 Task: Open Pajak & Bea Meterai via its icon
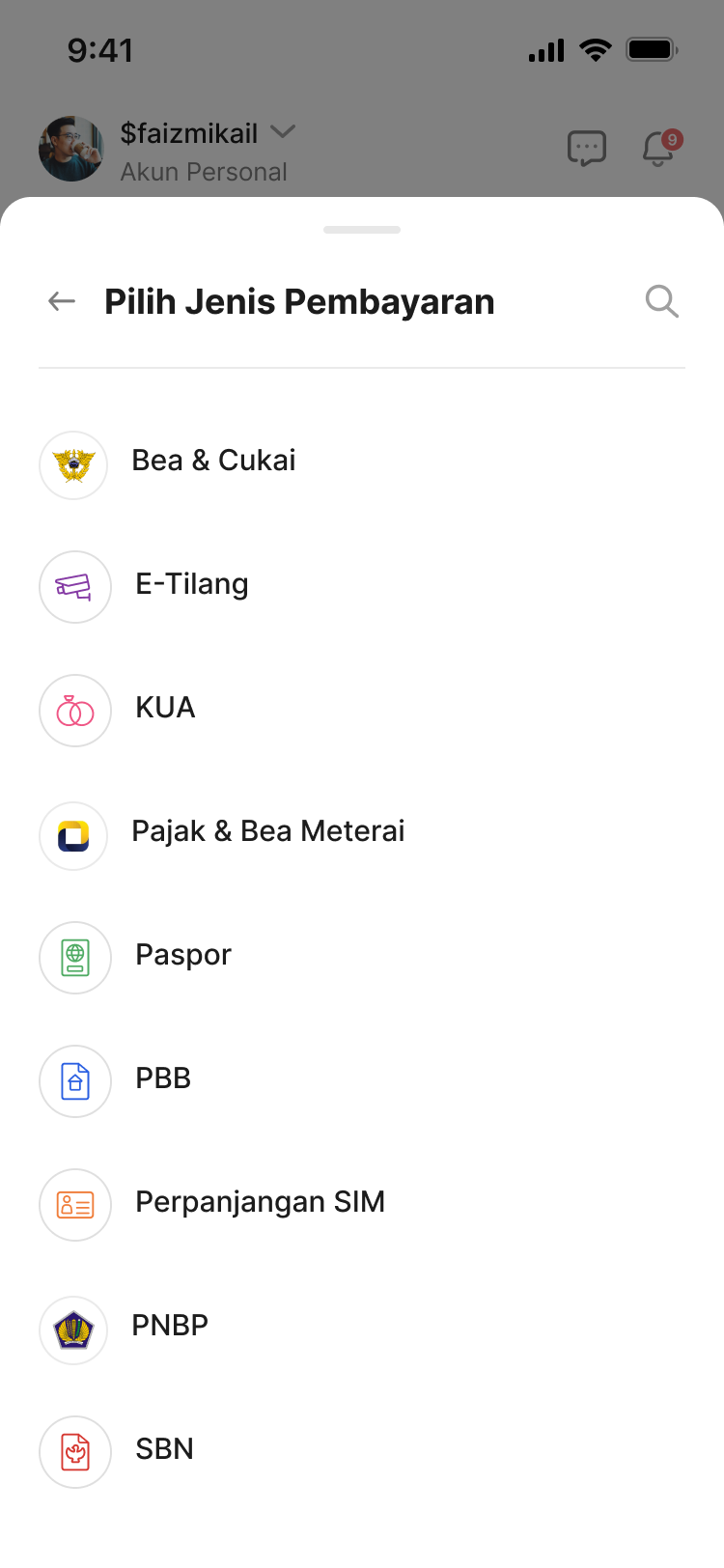pos(73,834)
